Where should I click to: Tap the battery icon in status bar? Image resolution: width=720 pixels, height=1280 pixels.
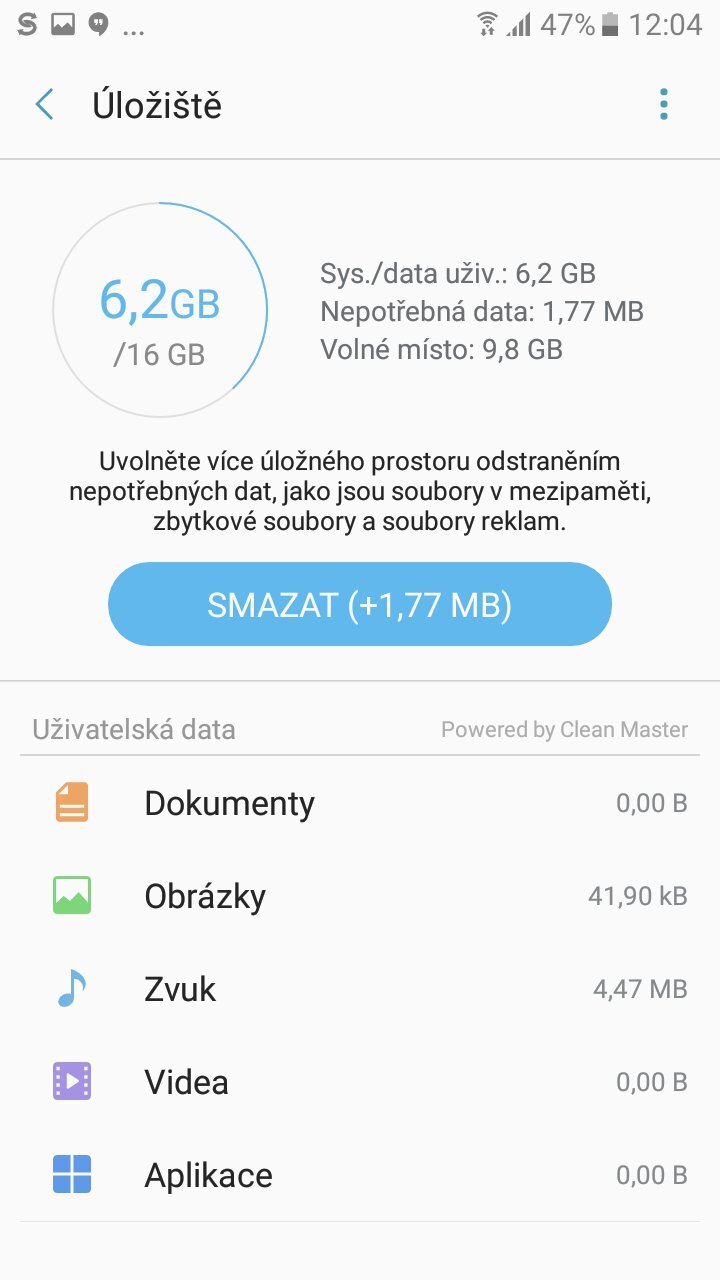[611, 25]
